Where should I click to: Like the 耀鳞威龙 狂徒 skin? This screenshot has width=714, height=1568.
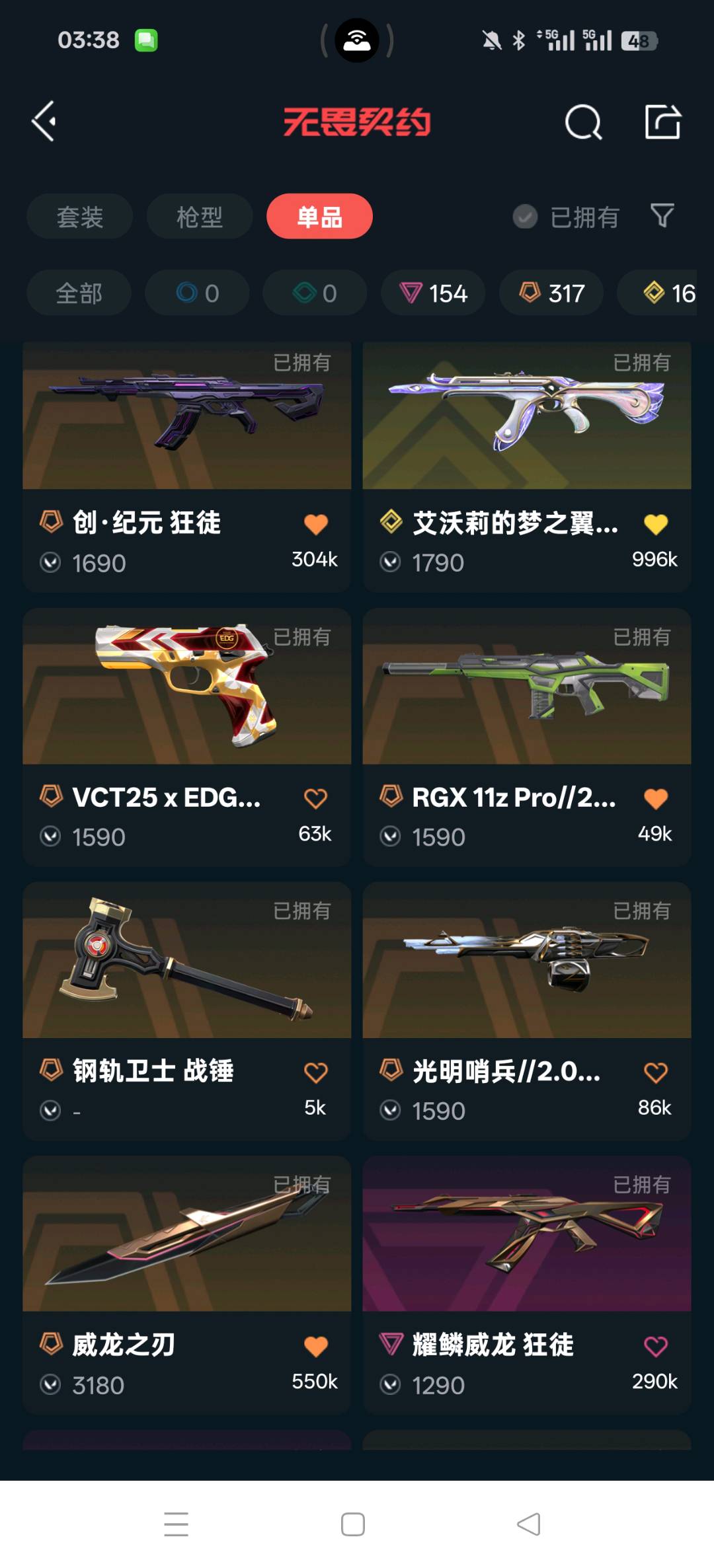coord(655,1346)
